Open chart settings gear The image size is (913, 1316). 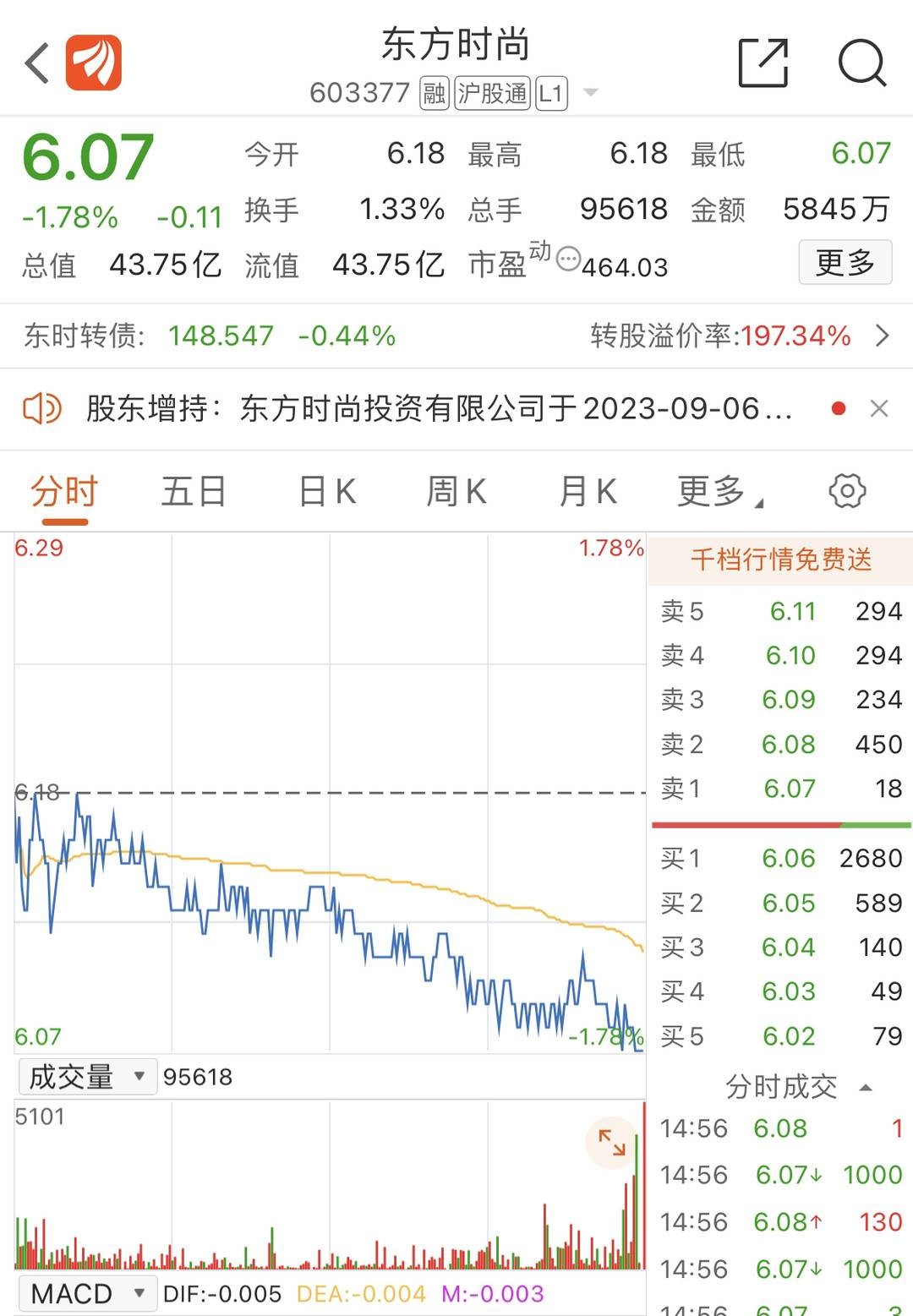click(847, 491)
